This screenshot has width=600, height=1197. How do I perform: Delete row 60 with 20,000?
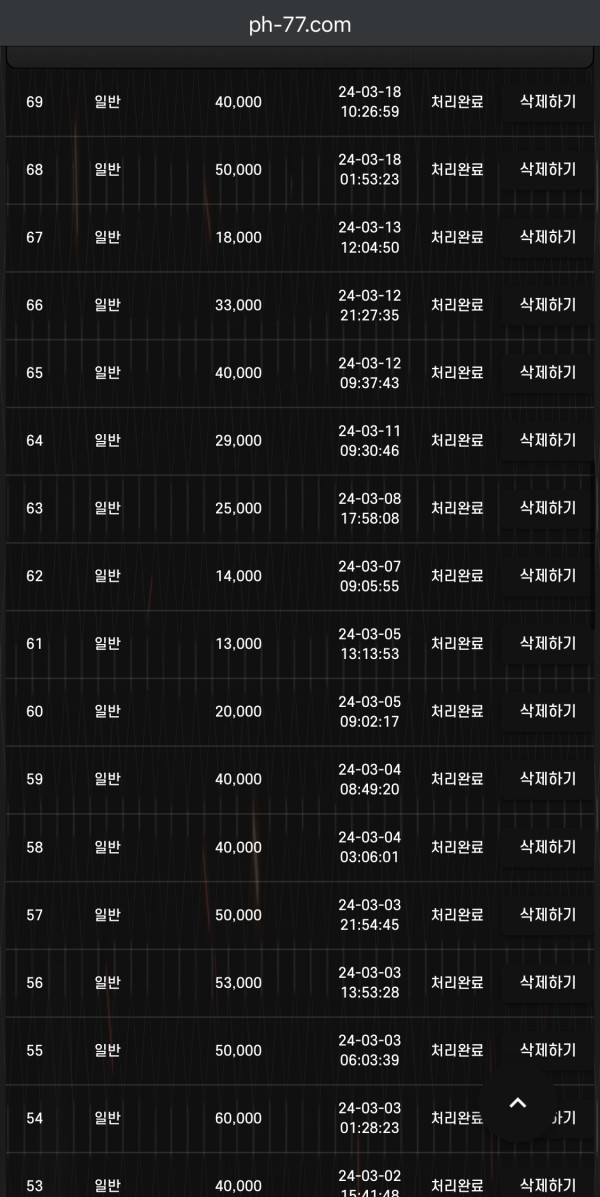(547, 711)
